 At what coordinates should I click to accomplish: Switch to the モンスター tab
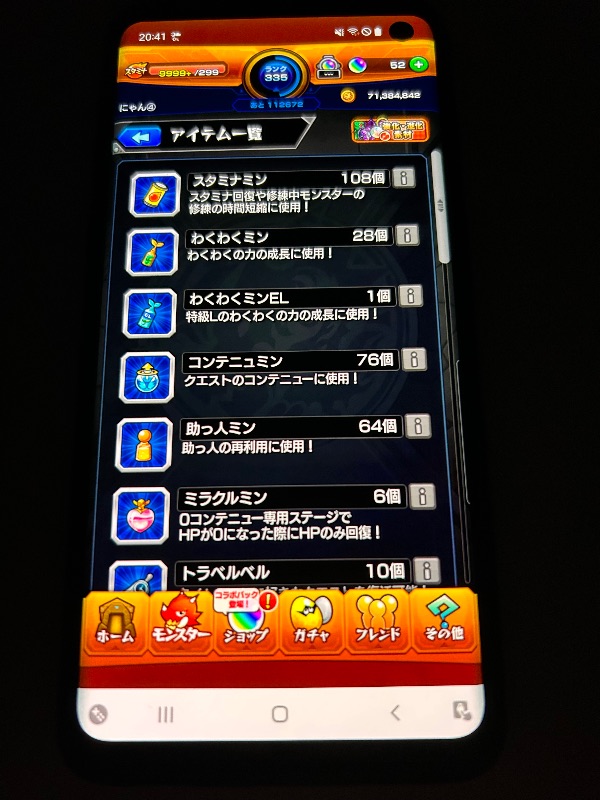180,622
